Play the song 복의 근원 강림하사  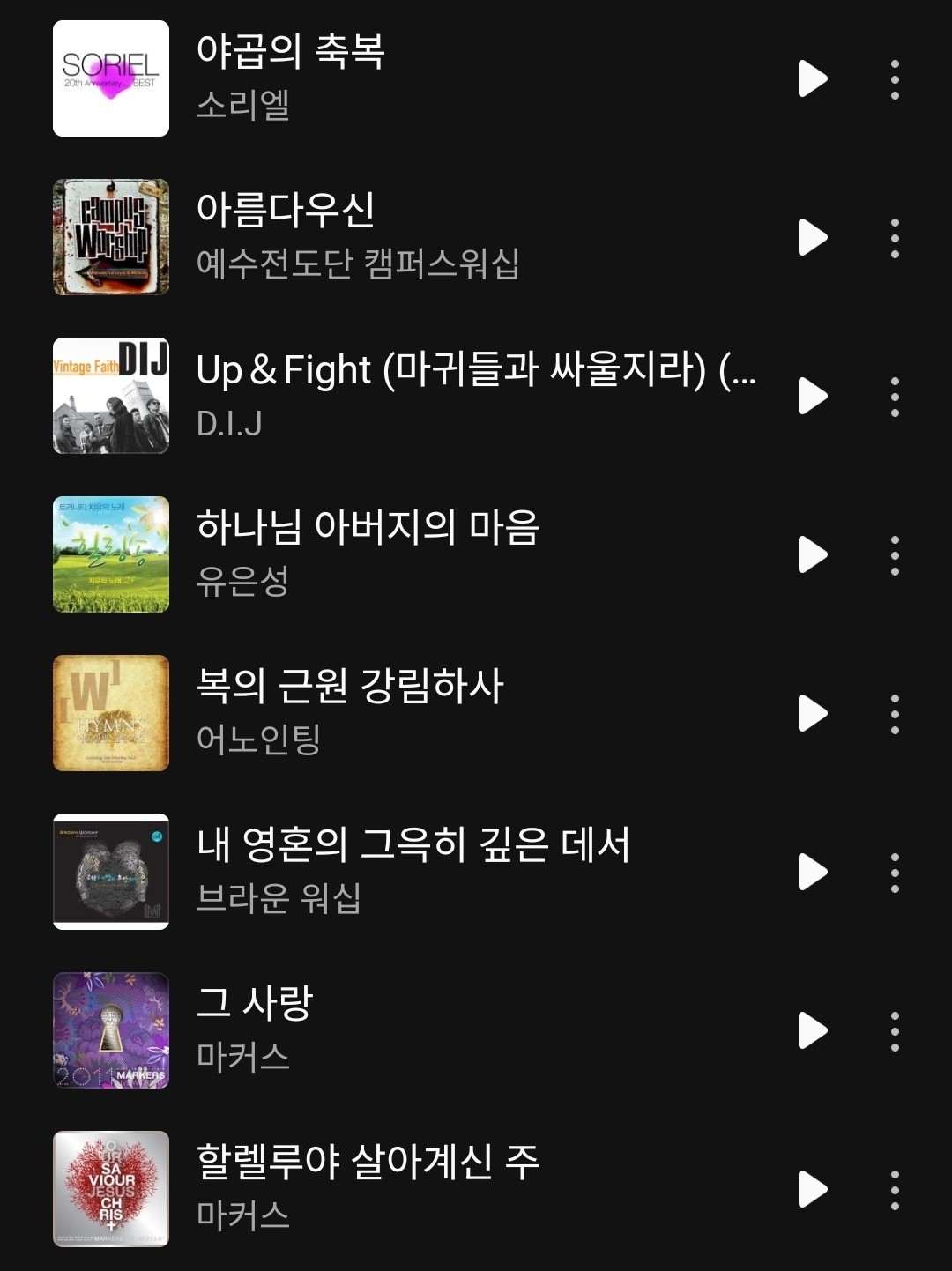point(812,713)
